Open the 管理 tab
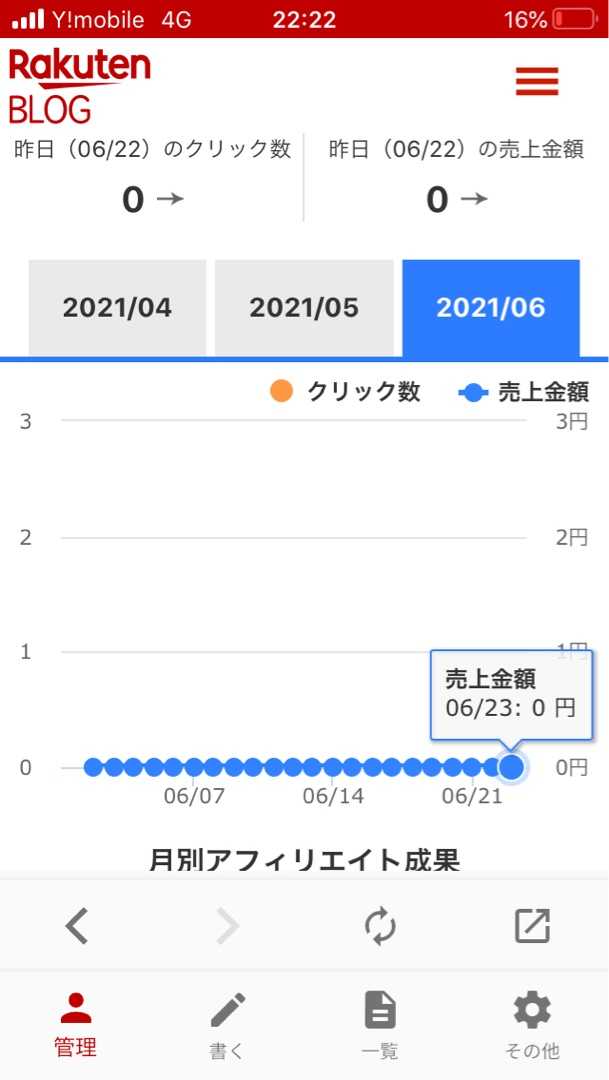 tap(76, 1025)
